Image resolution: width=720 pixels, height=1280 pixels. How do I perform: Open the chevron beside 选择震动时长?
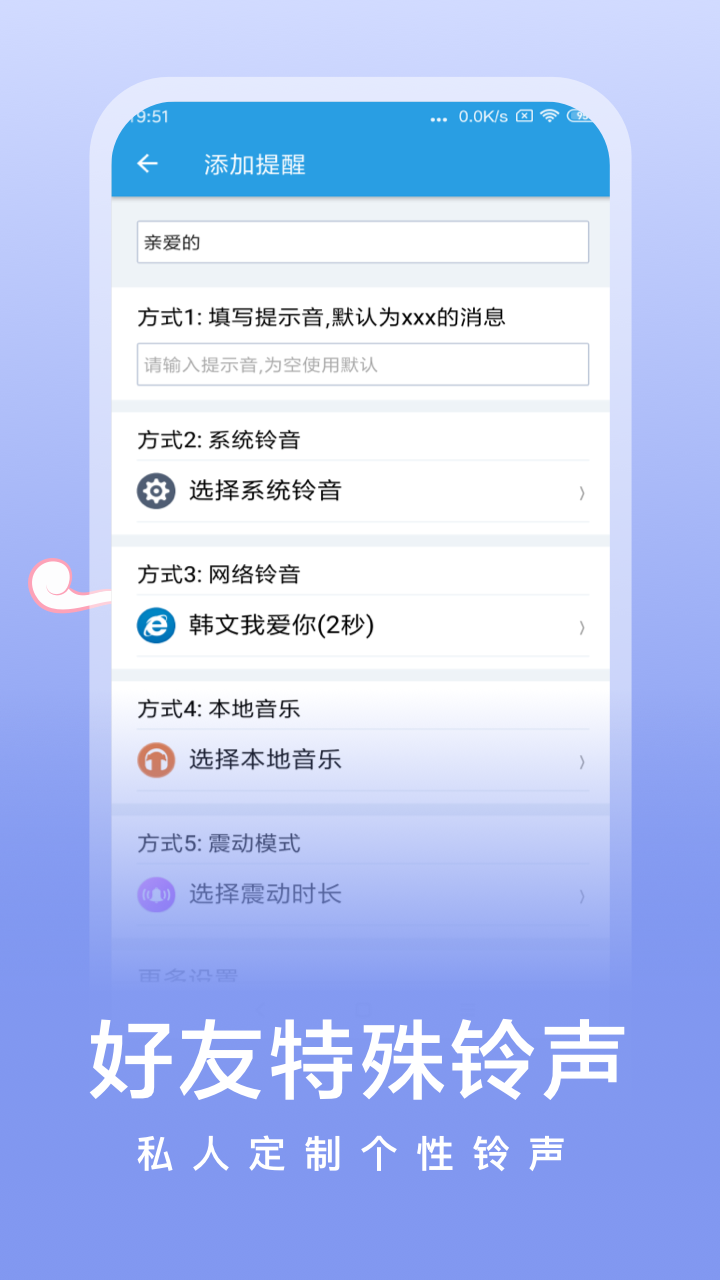click(x=581, y=897)
